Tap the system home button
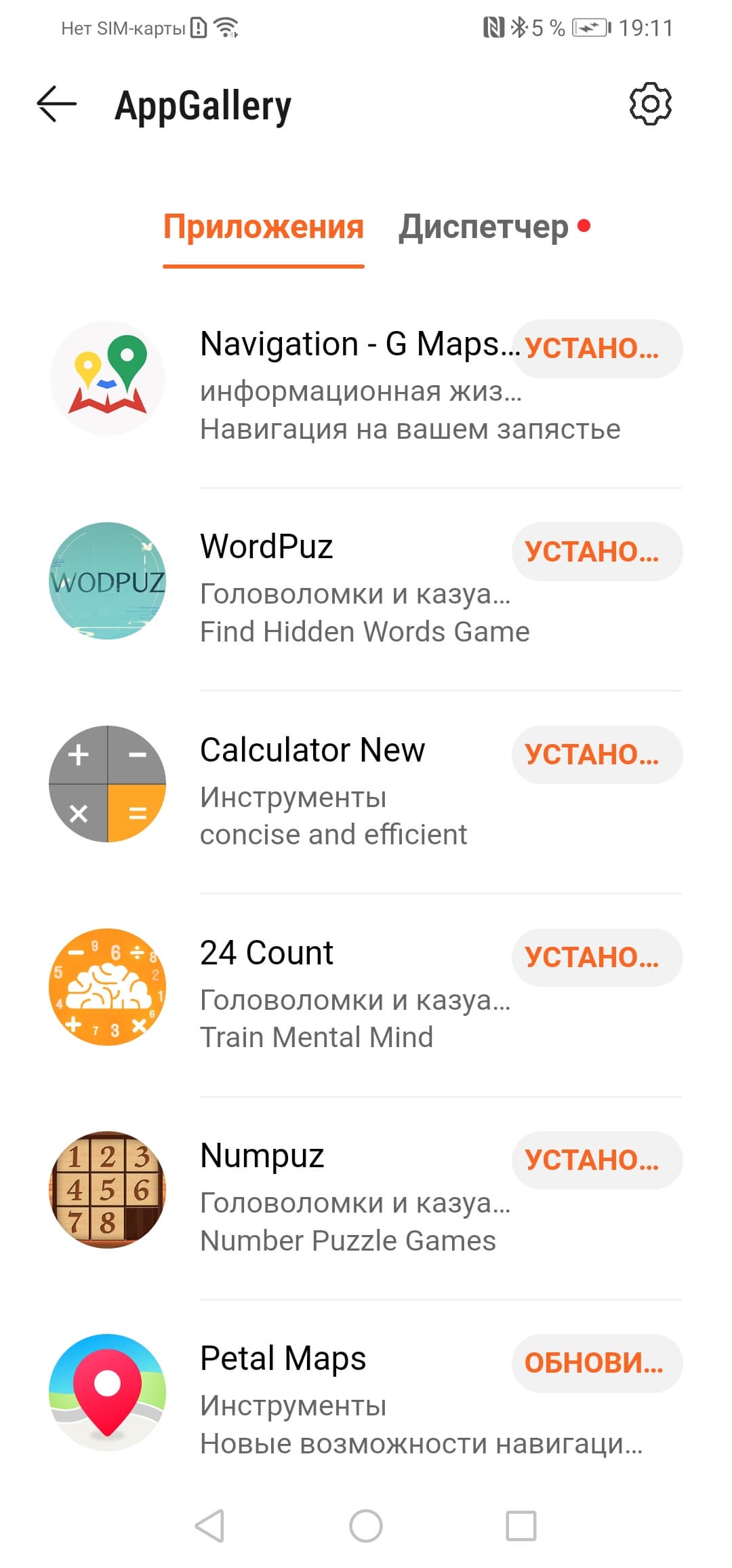 (x=366, y=1526)
